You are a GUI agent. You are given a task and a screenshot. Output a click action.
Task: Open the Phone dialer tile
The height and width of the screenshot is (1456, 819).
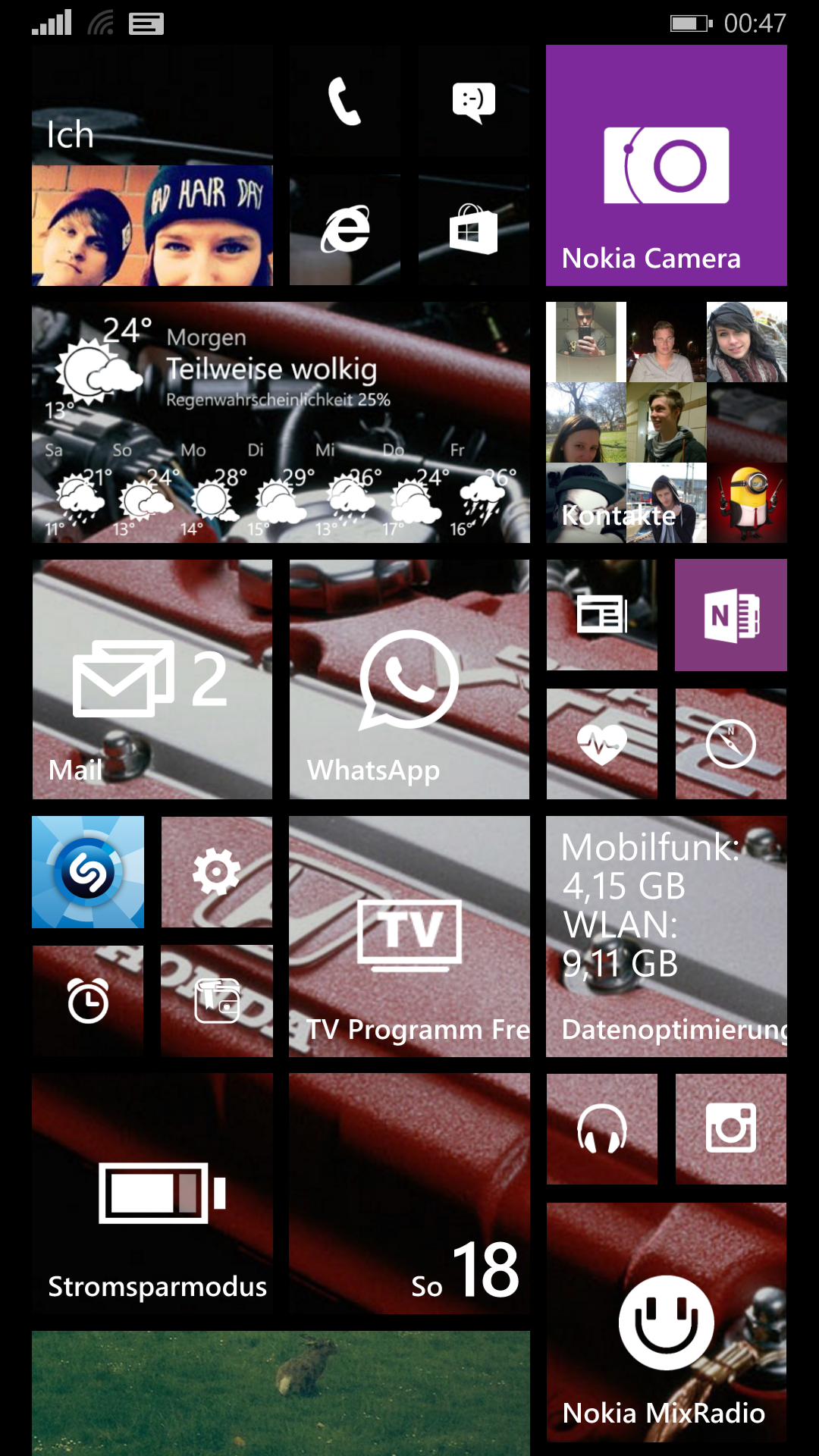345,101
